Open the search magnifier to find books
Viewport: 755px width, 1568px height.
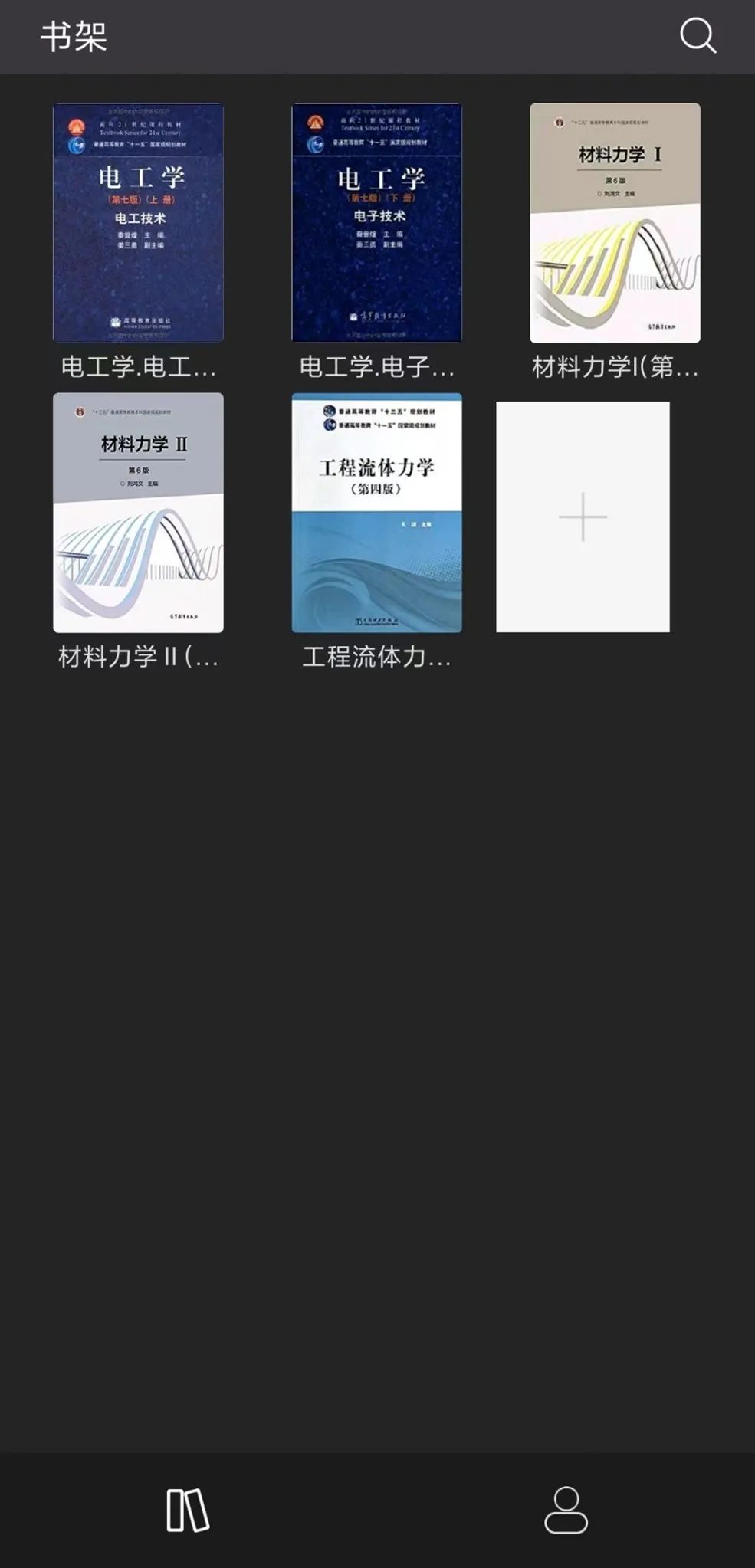[698, 37]
